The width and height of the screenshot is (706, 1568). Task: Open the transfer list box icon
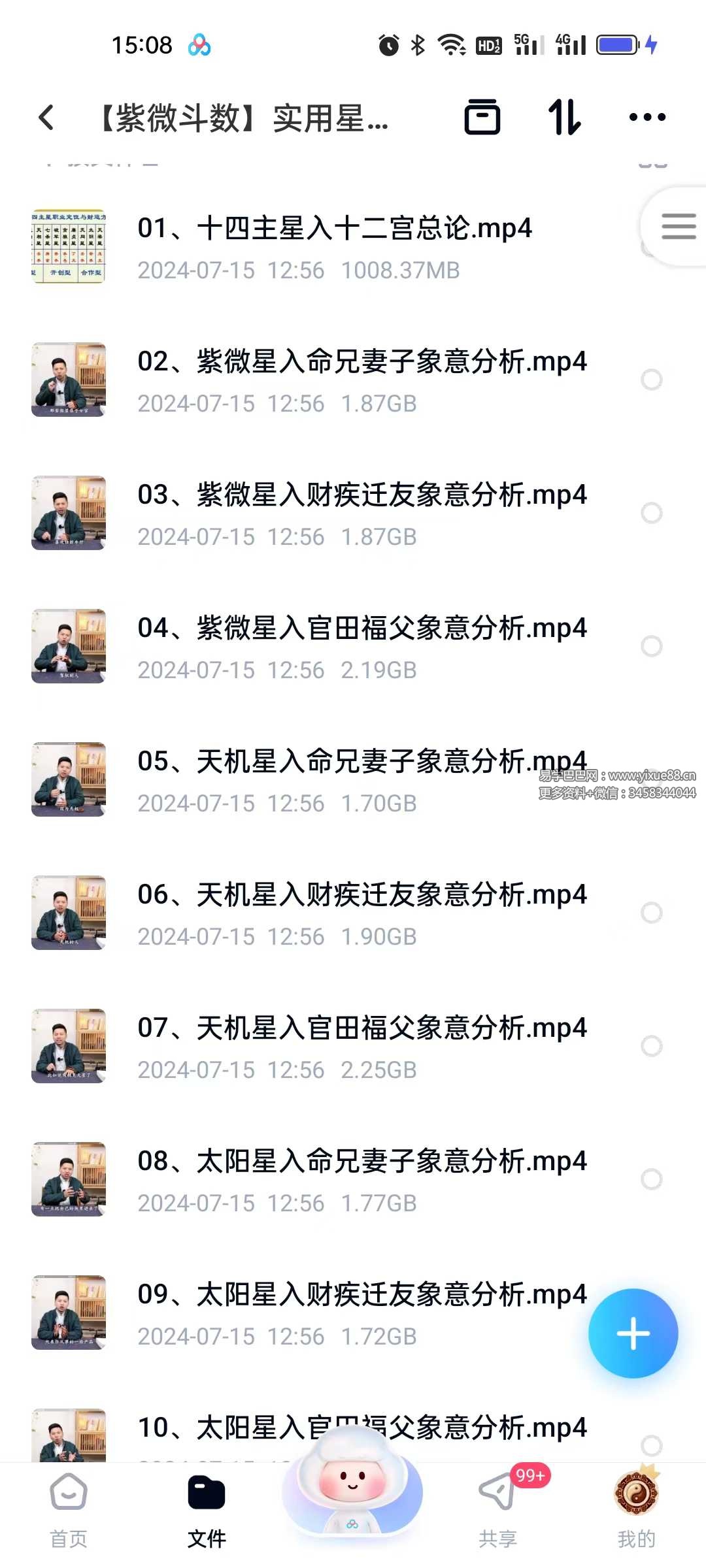(482, 118)
